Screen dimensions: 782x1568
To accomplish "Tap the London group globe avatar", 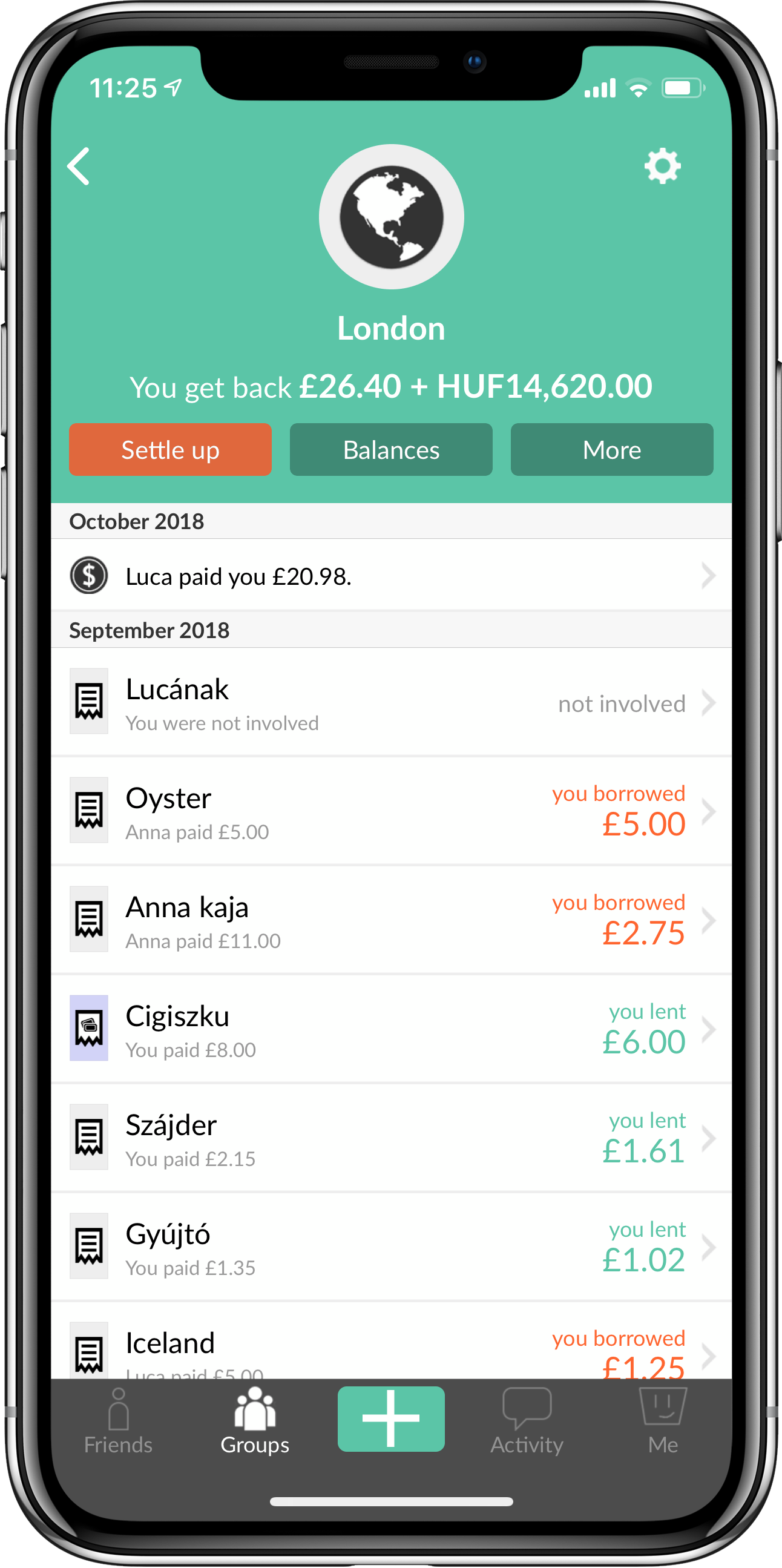I will tap(392, 217).
